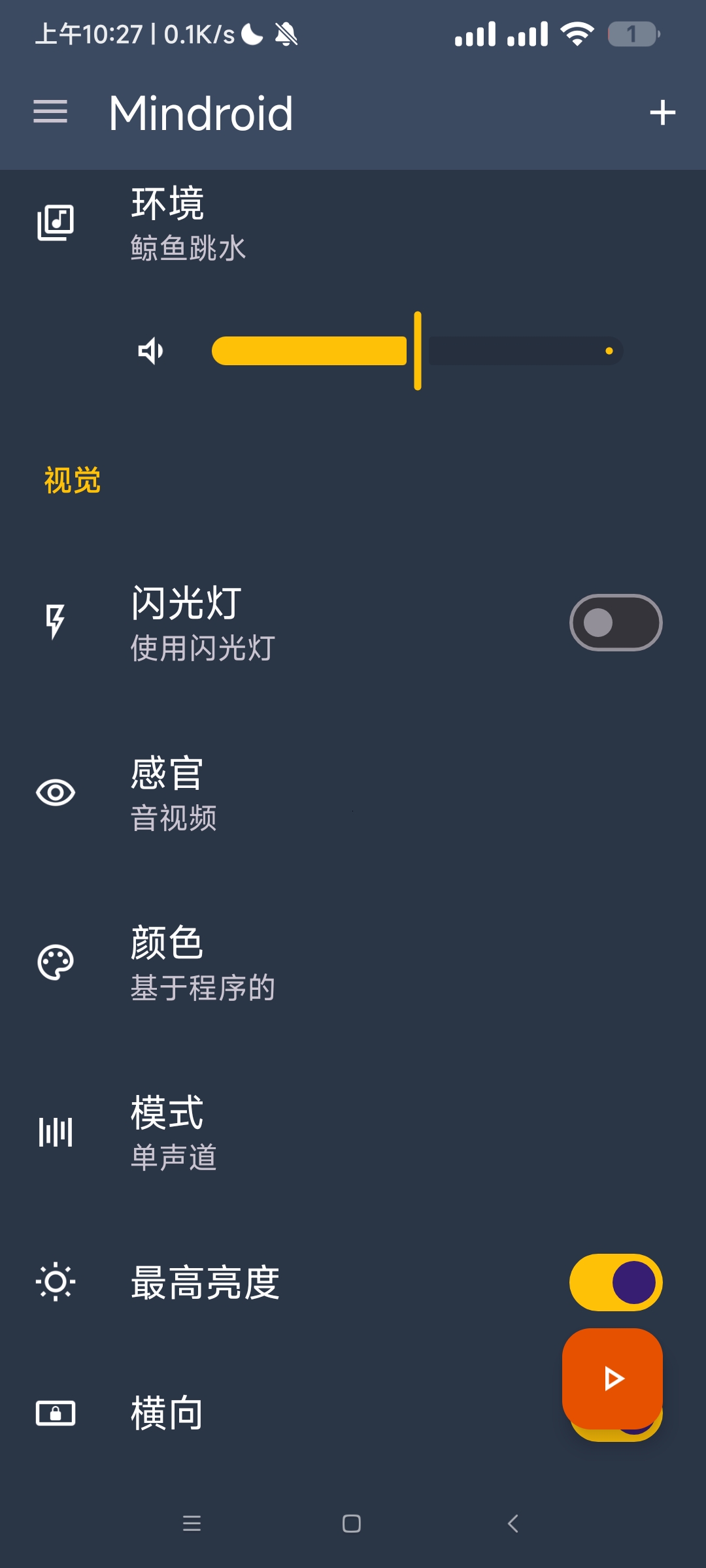This screenshot has height=1568, width=706.
Task: Tap the plus icon to add
Action: tap(662, 112)
